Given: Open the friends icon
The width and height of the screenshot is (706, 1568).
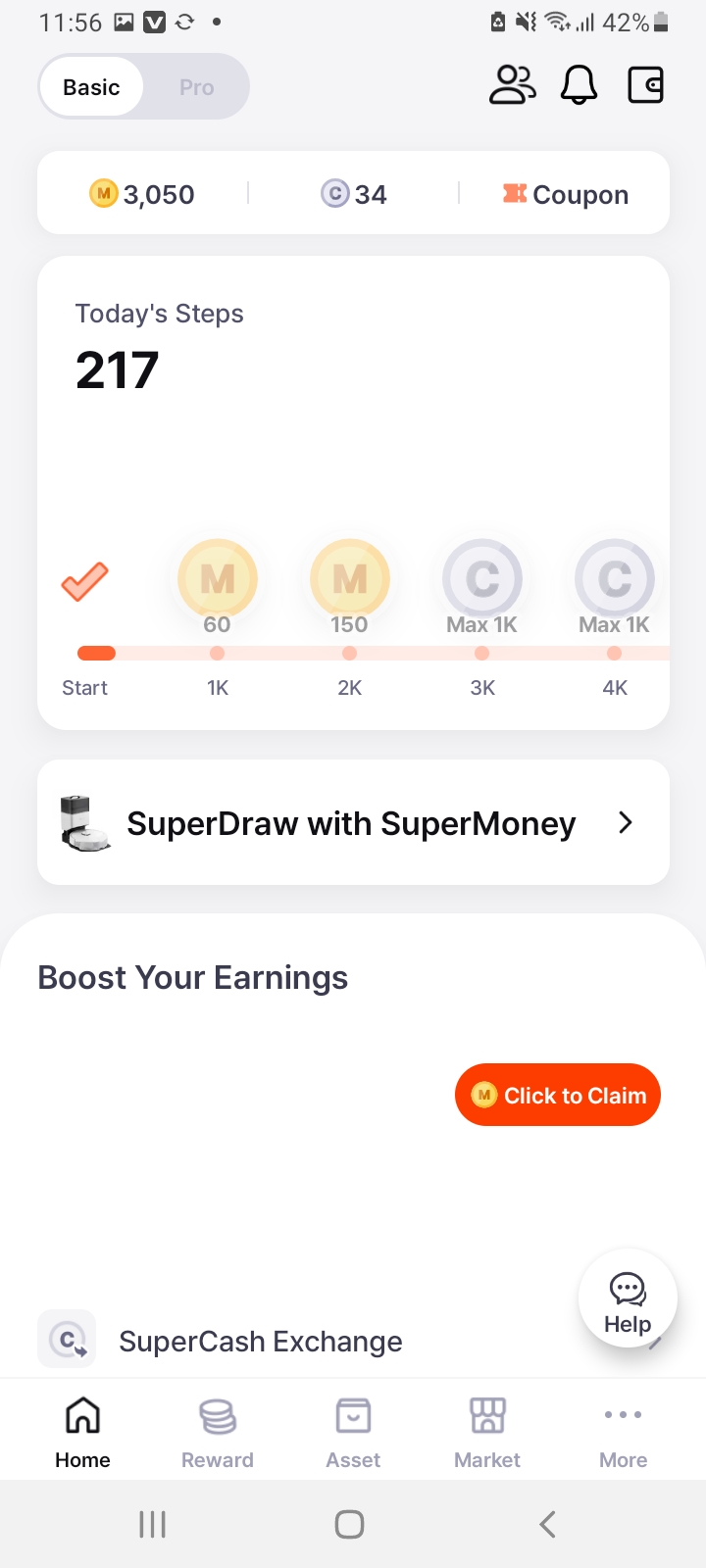Looking at the screenshot, I should pos(512,85).
